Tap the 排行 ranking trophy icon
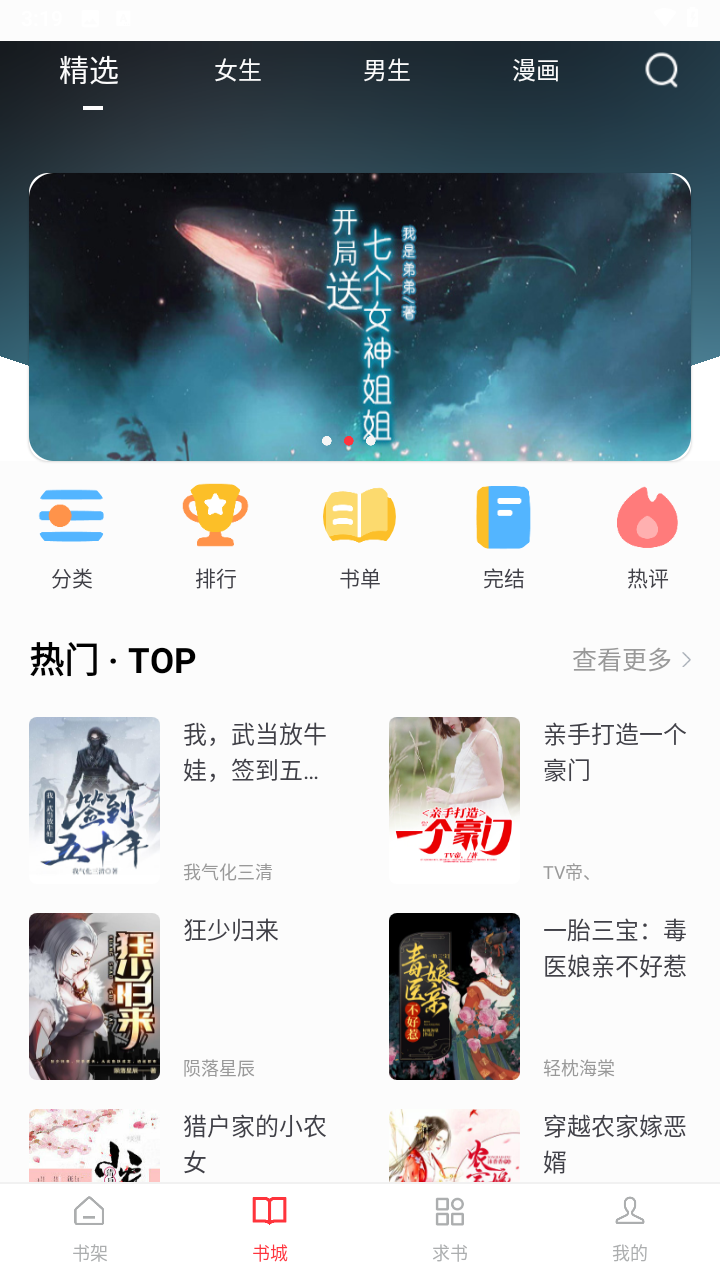 215,516
